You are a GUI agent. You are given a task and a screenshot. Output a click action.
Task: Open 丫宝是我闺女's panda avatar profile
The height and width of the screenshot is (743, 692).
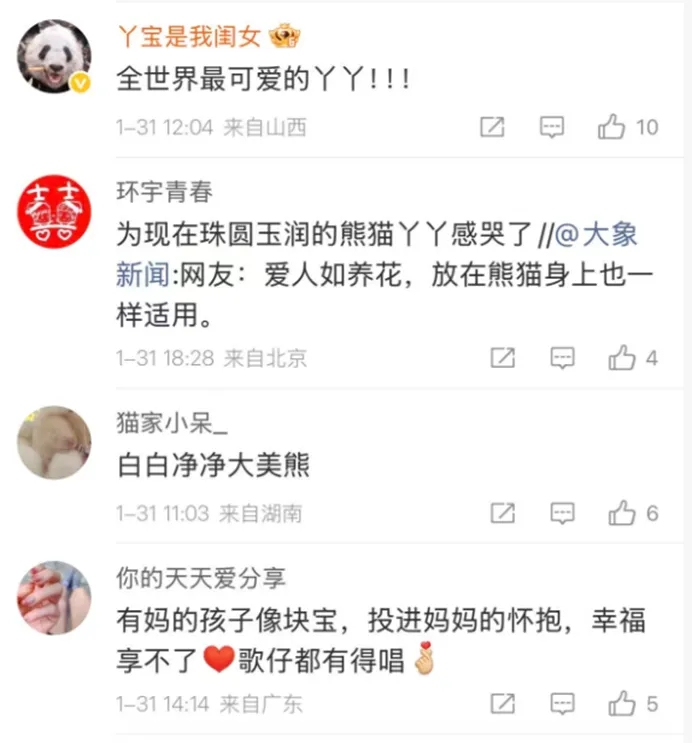tap(54, 56)
